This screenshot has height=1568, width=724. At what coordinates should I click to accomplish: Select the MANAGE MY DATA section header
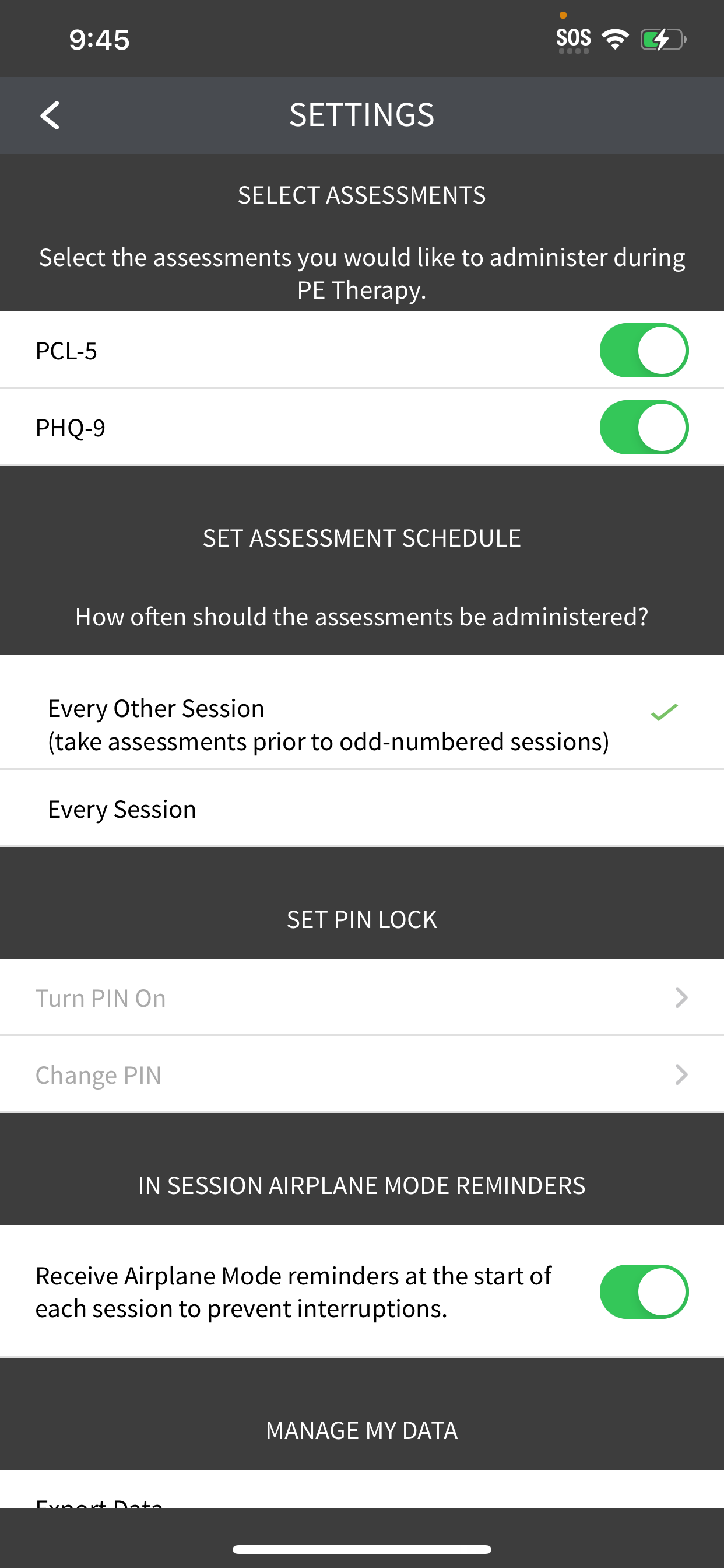pyautogui.click(x=362, y=1430)
